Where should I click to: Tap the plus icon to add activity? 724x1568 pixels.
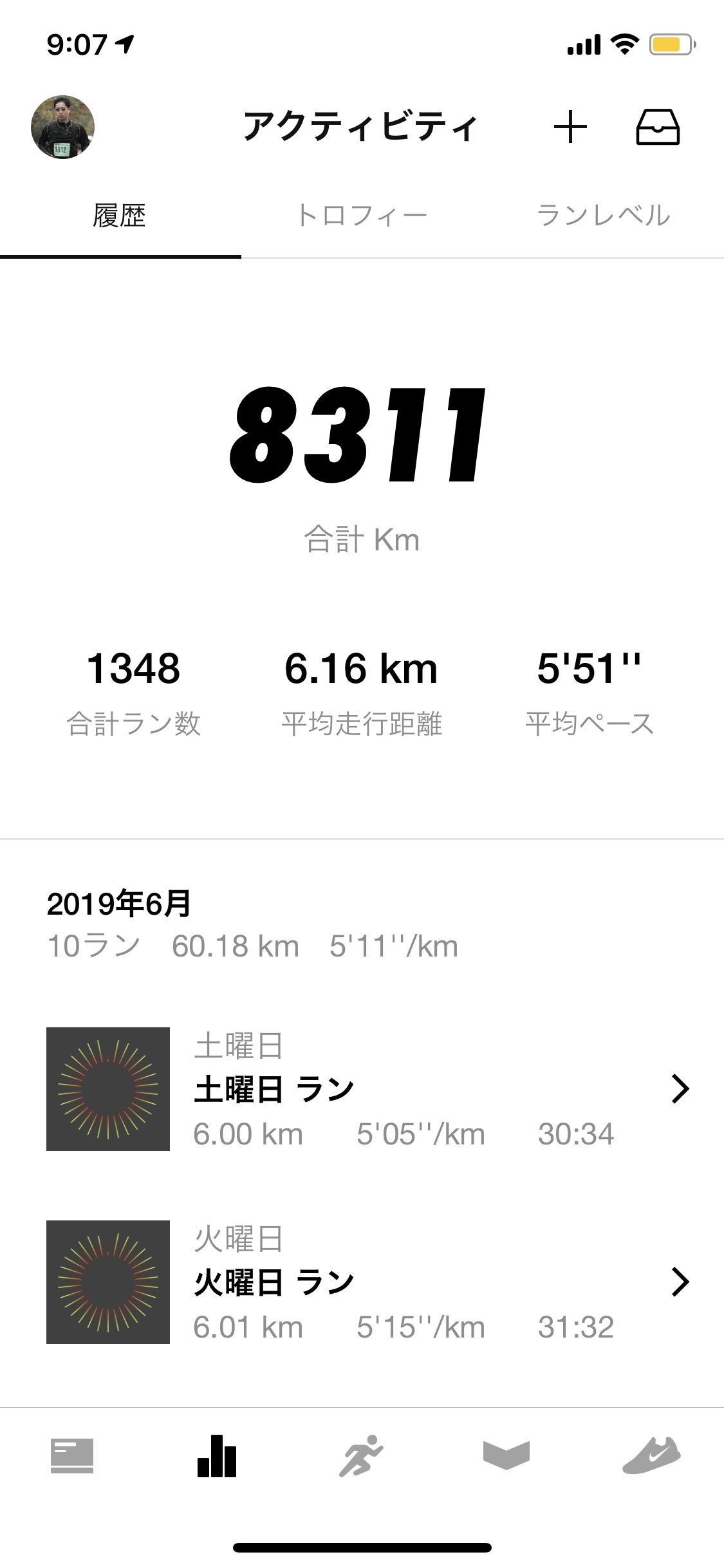[x=570, y=127]
